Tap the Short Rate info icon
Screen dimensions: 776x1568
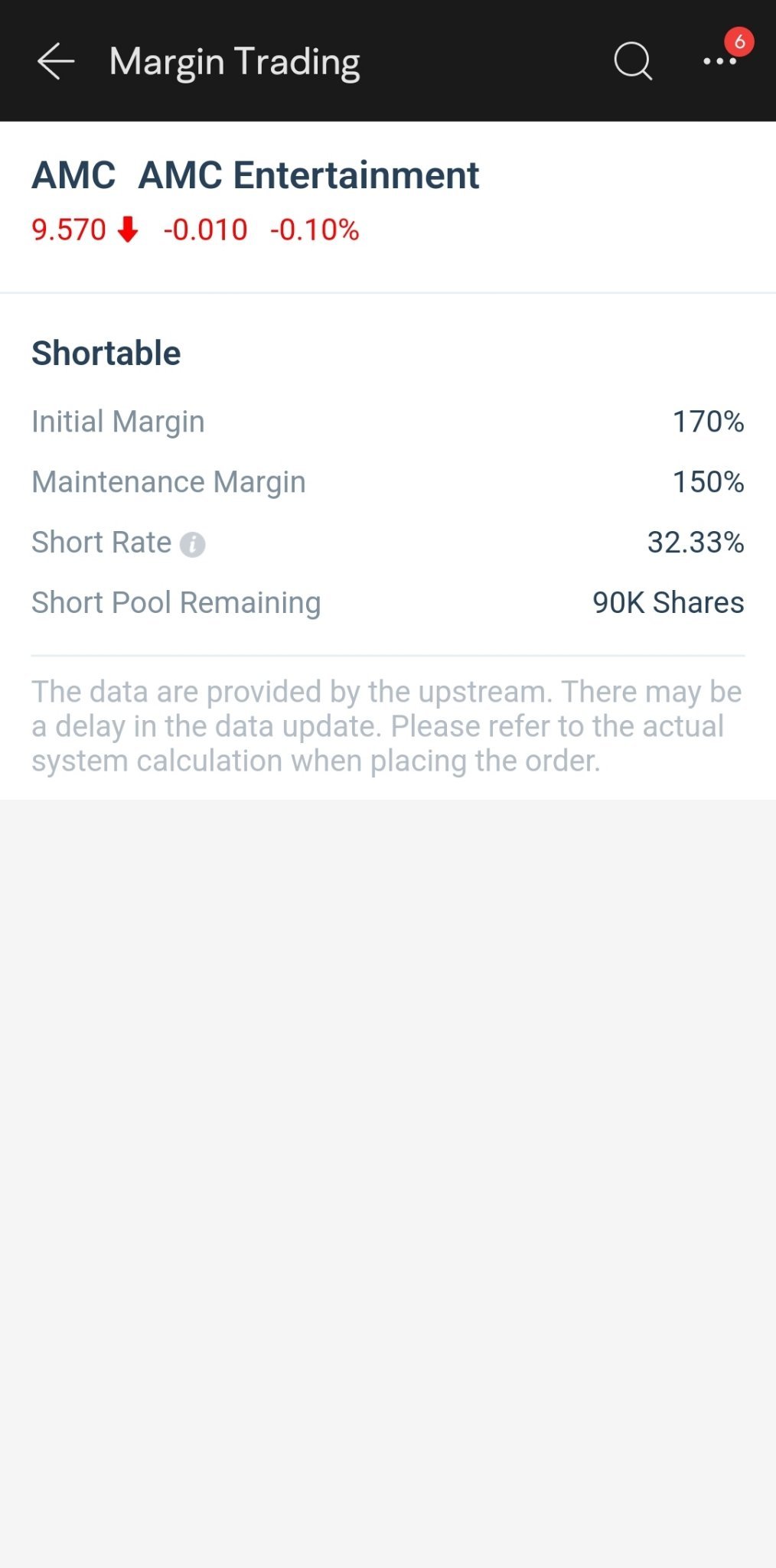pos(192,545)
